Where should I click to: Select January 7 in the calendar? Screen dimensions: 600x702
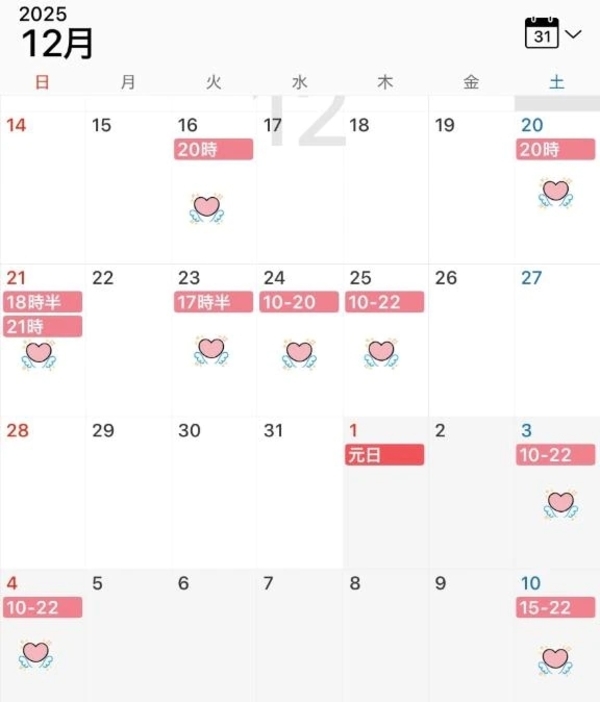pos(299,640)
